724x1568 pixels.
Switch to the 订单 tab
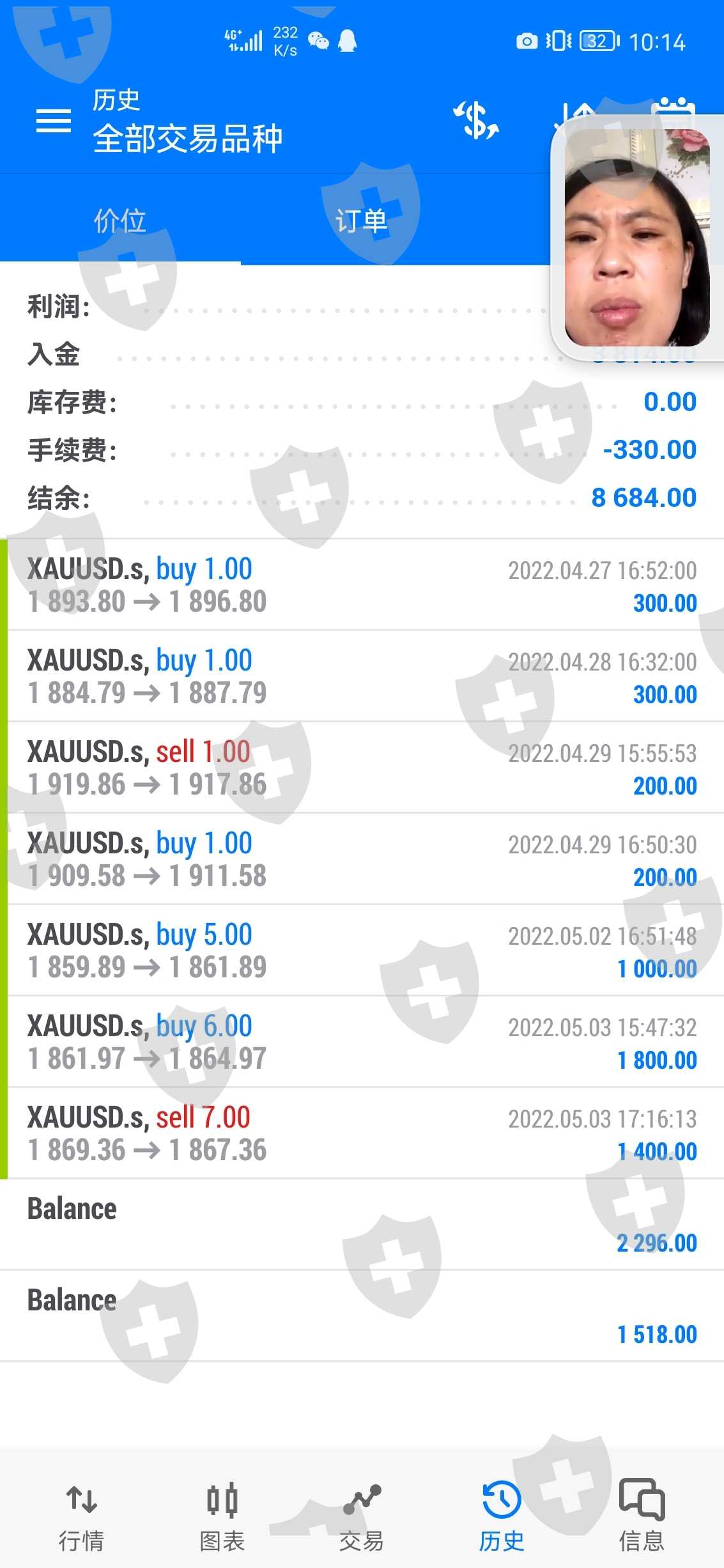coord(361,221)
